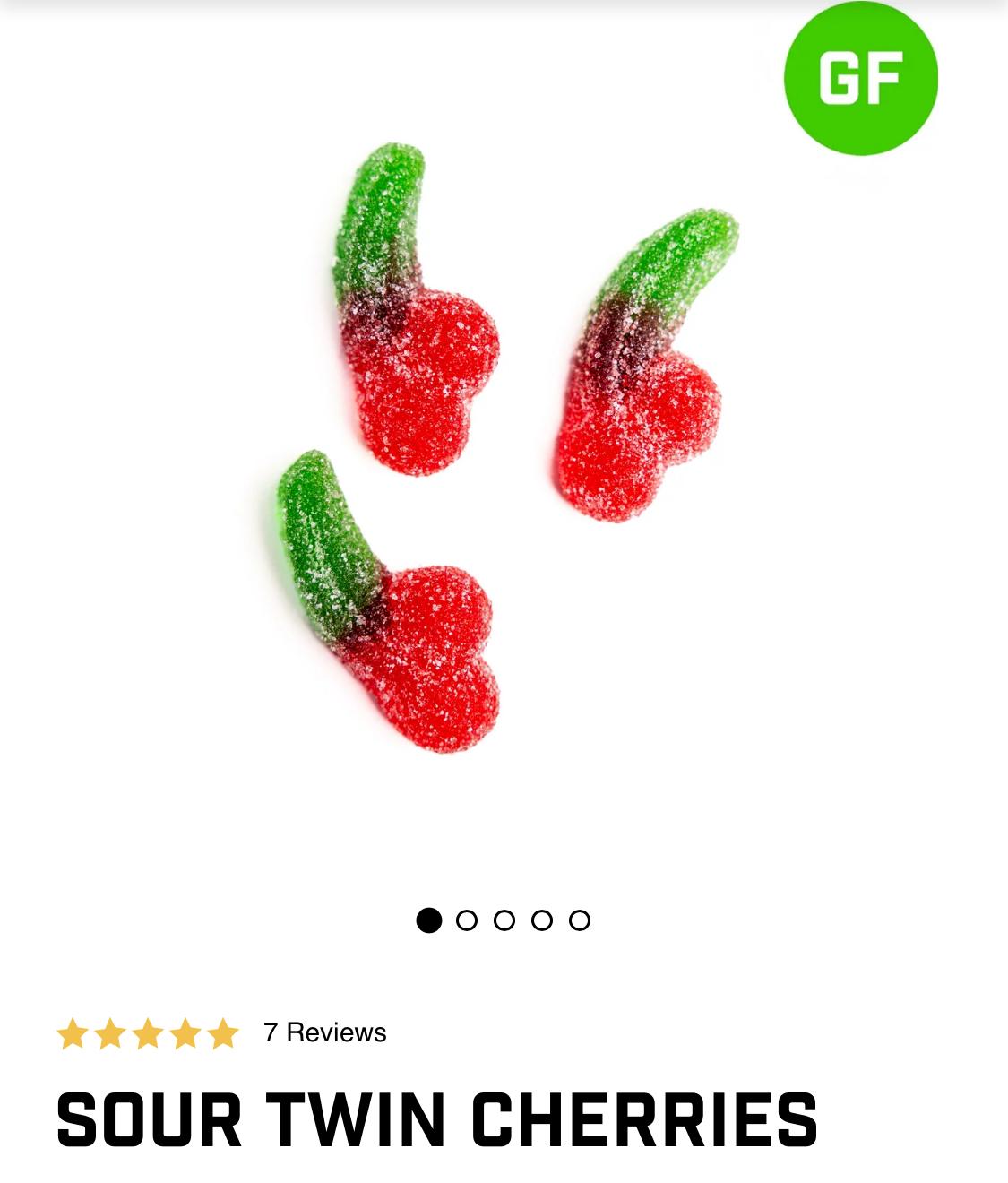Jump to the third carousel image dot
Image resolution: width=1008 pixels, height=1183 pixels.
(x=504, y=920)
